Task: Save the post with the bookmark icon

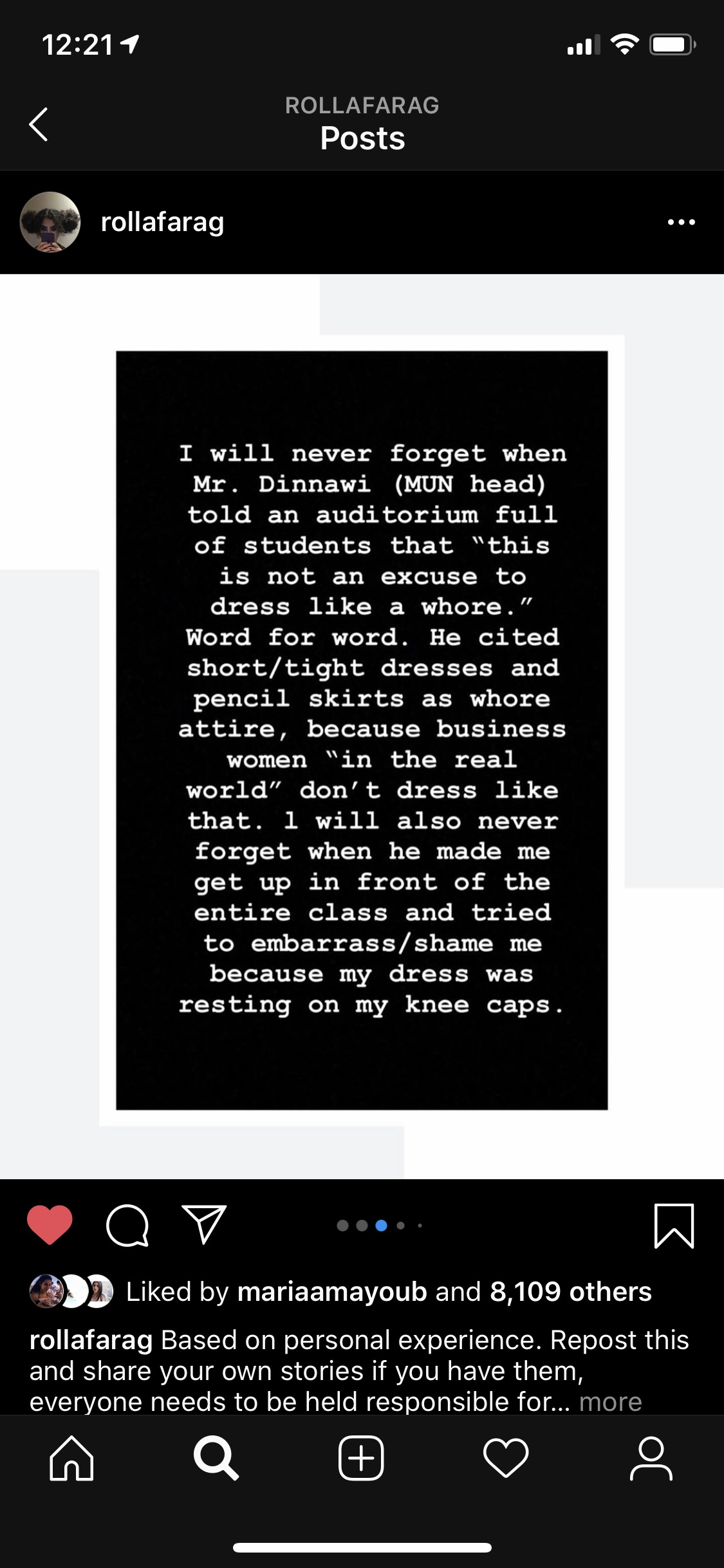Action: (674, 1226)
